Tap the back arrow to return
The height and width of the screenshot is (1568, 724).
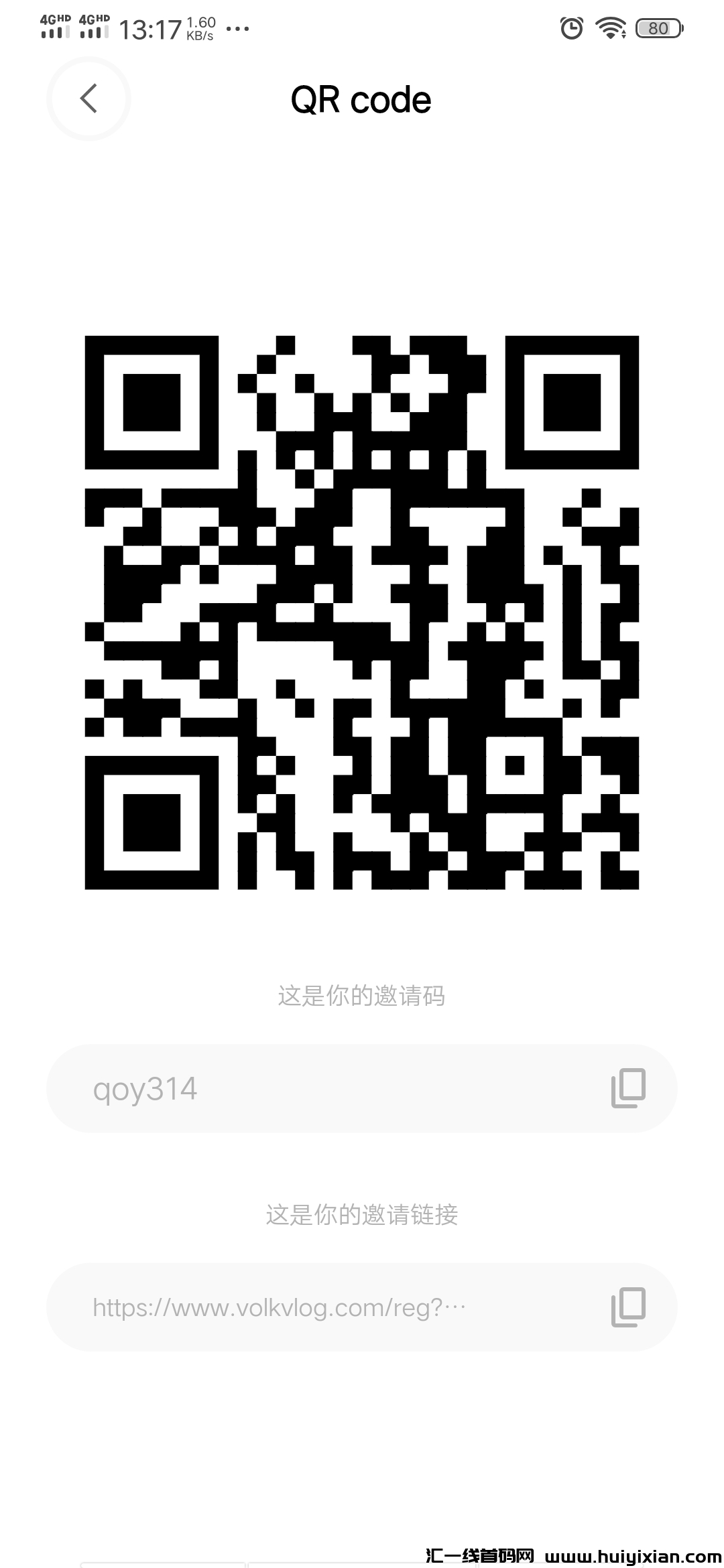coord(88,99)
